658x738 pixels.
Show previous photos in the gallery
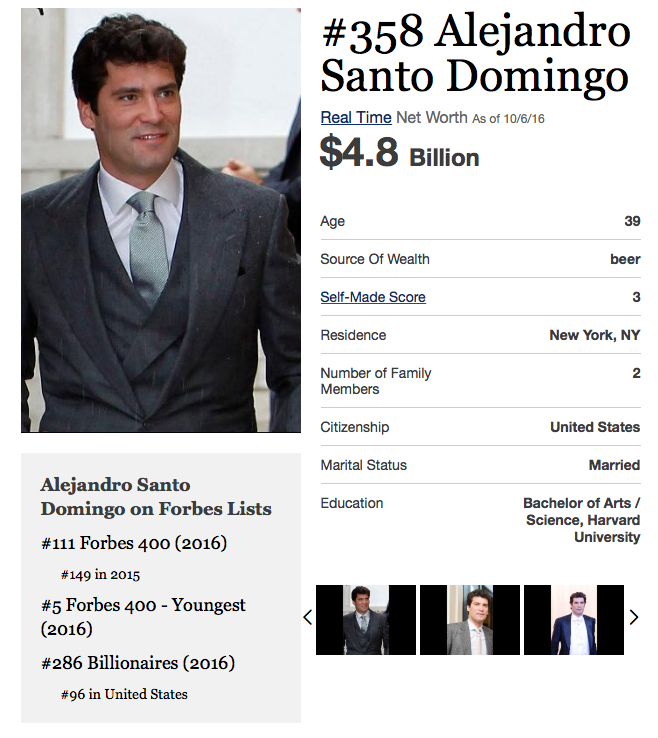click(307, 618)
